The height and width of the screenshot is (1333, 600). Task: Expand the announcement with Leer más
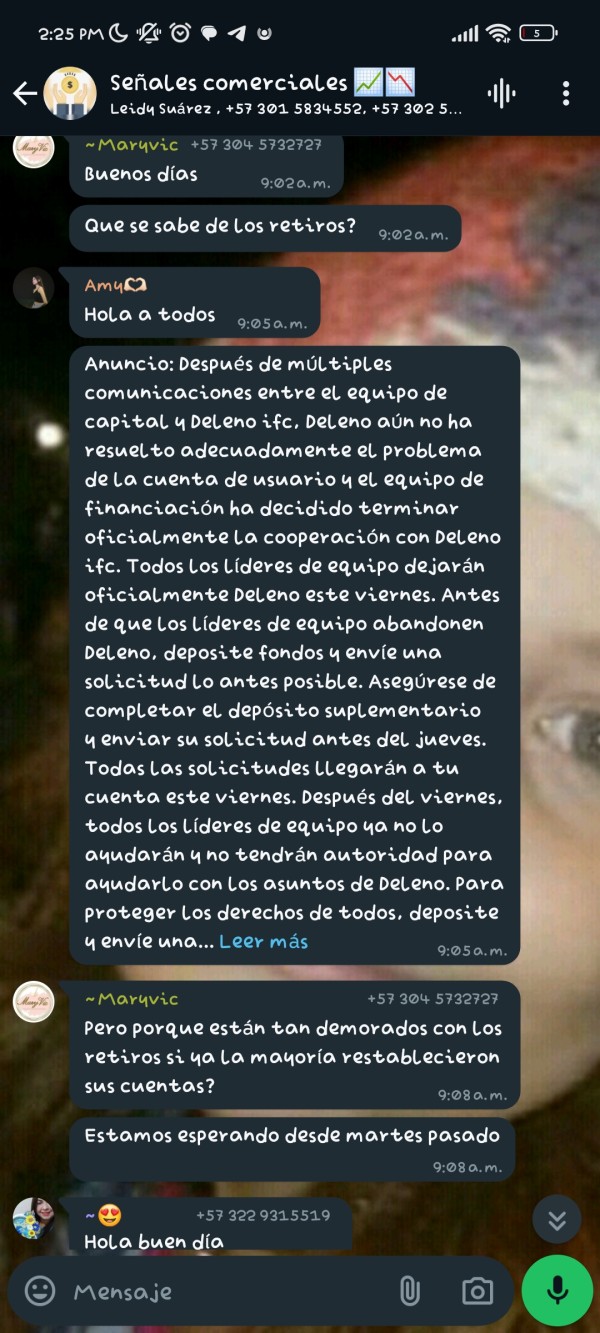[x=263, y=941]
